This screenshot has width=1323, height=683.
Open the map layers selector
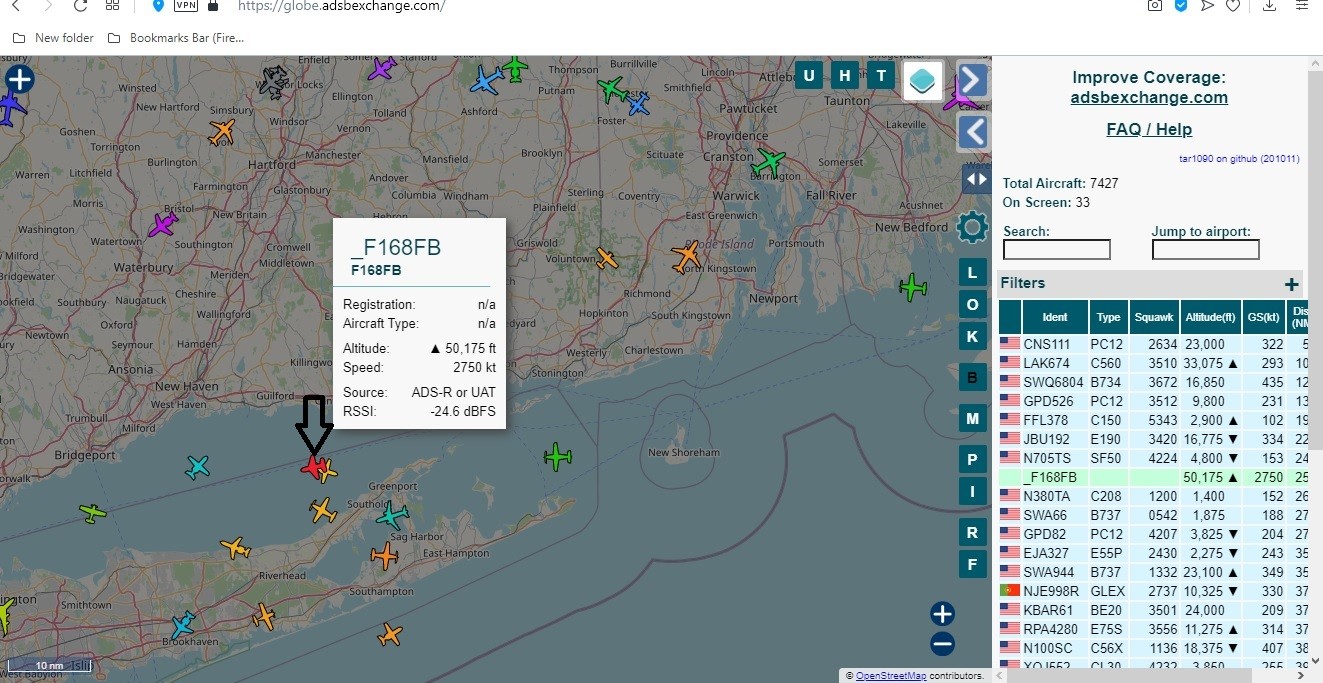tap(923, 81)
